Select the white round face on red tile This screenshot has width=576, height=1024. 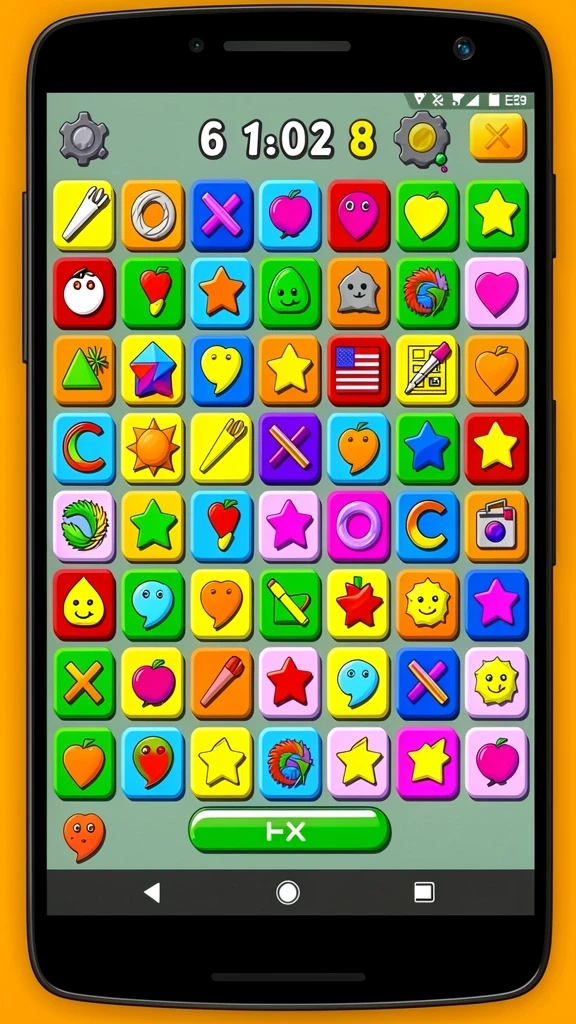[84, 293]
